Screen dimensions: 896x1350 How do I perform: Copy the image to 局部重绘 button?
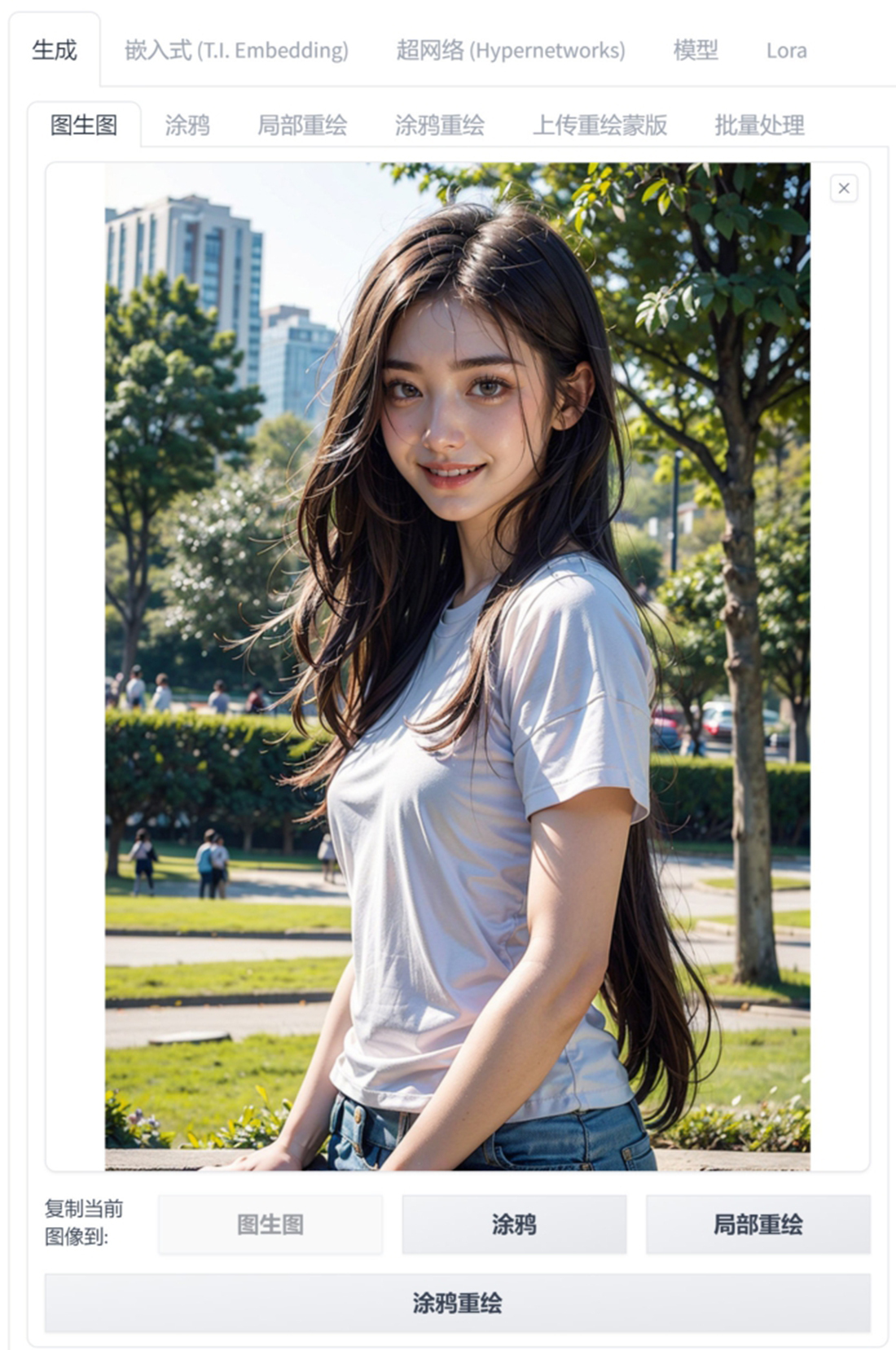pos(758,1224)
